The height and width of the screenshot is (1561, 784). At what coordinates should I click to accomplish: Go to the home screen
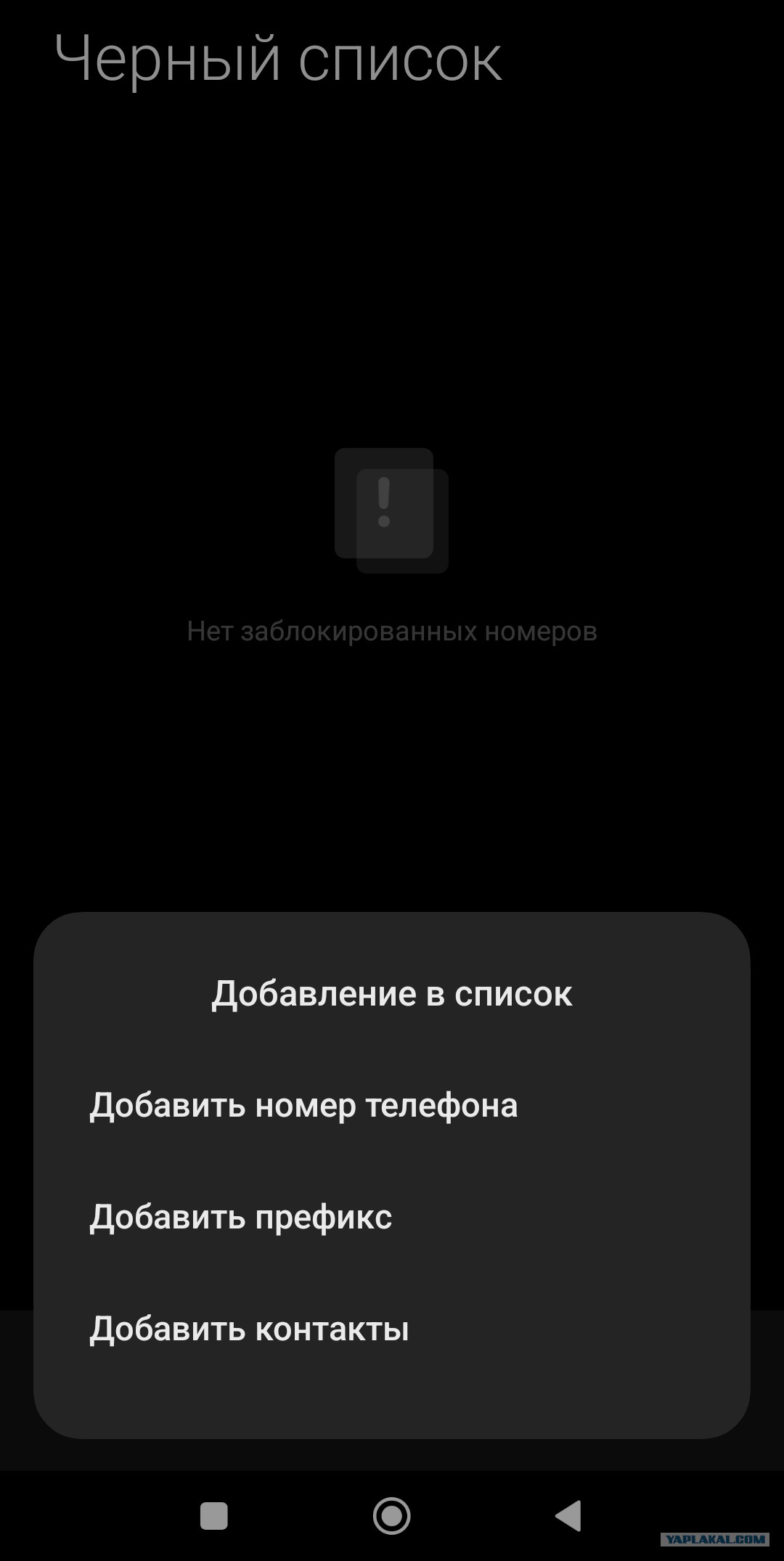coord(392,1515)
